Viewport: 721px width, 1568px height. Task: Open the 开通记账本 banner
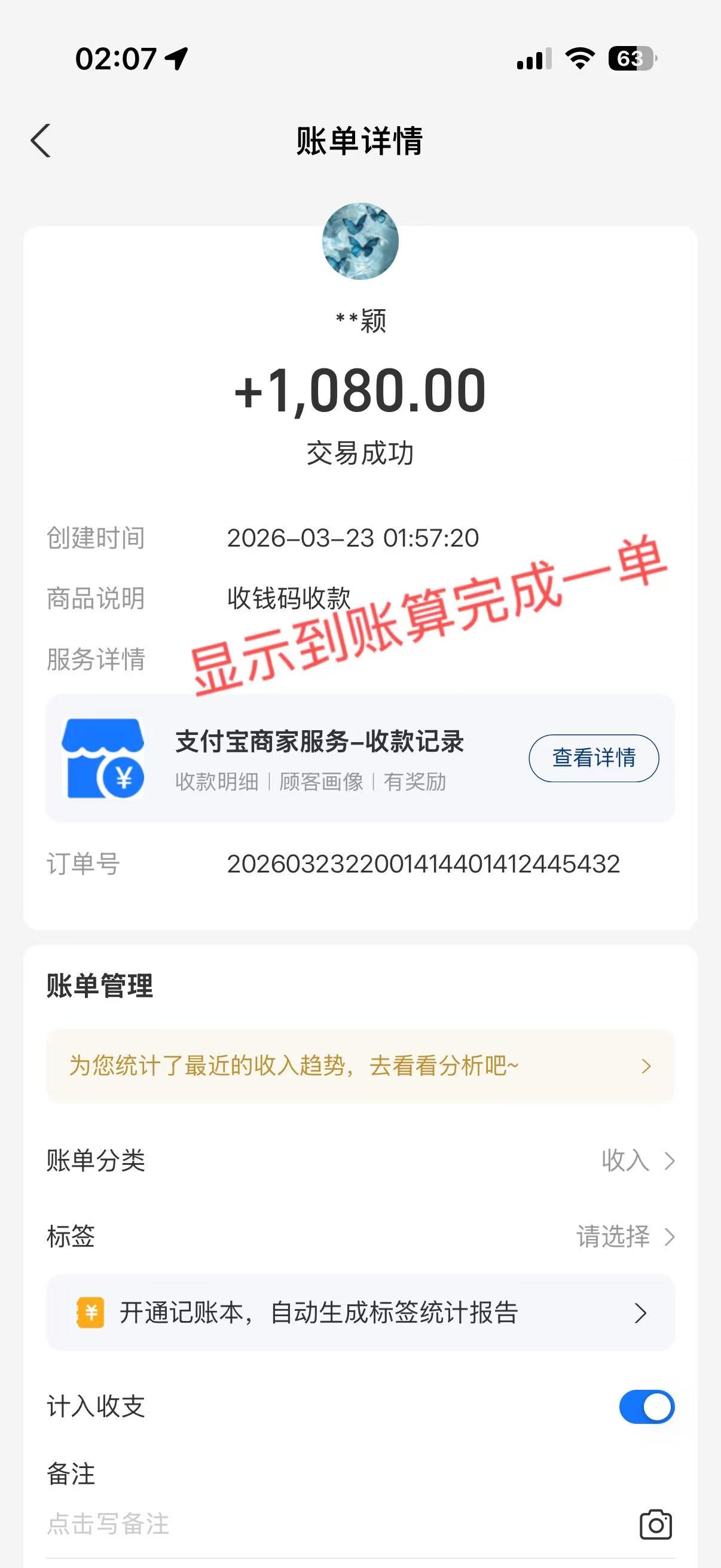[x=360, y=1313]
